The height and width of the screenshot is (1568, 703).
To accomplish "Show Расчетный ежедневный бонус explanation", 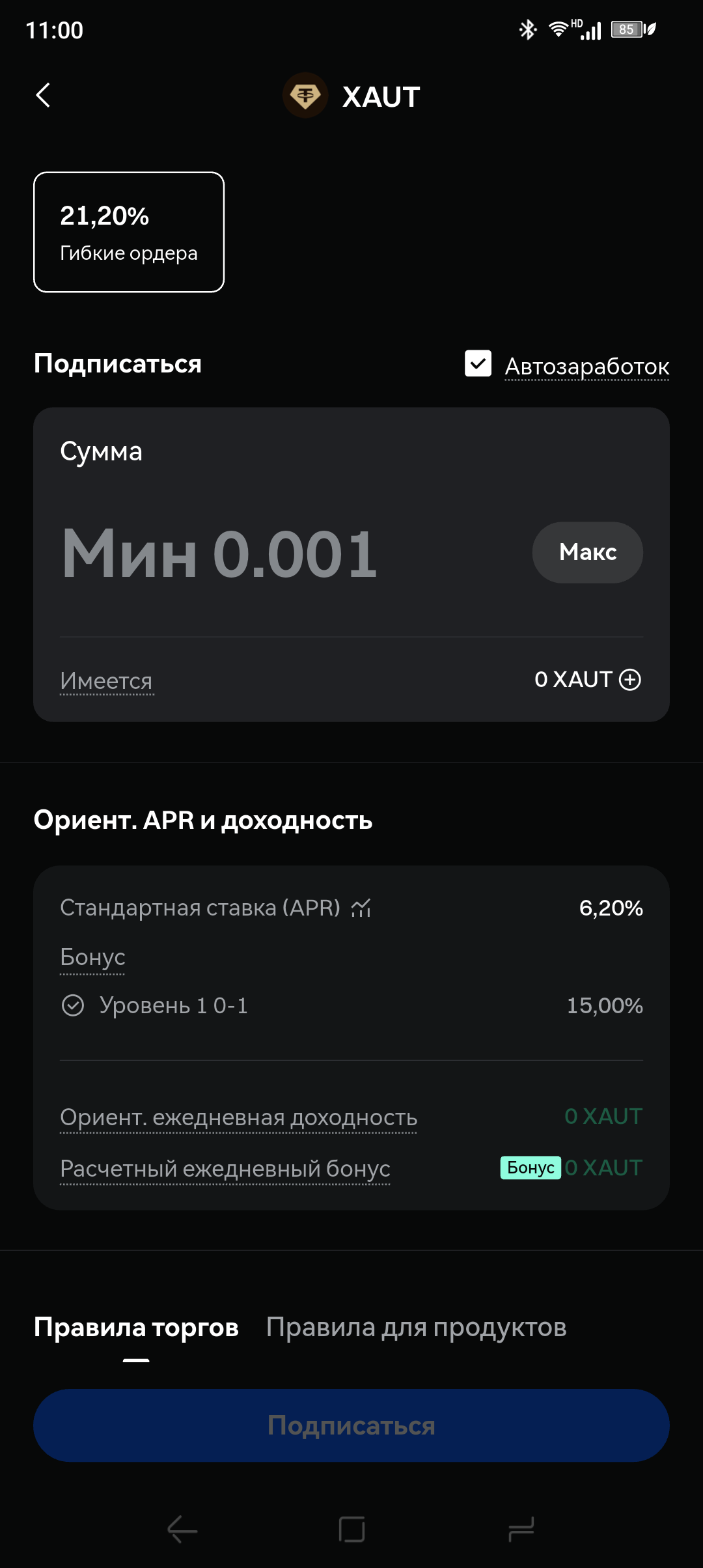I will pyautogui.click(x=225, y=1169).
